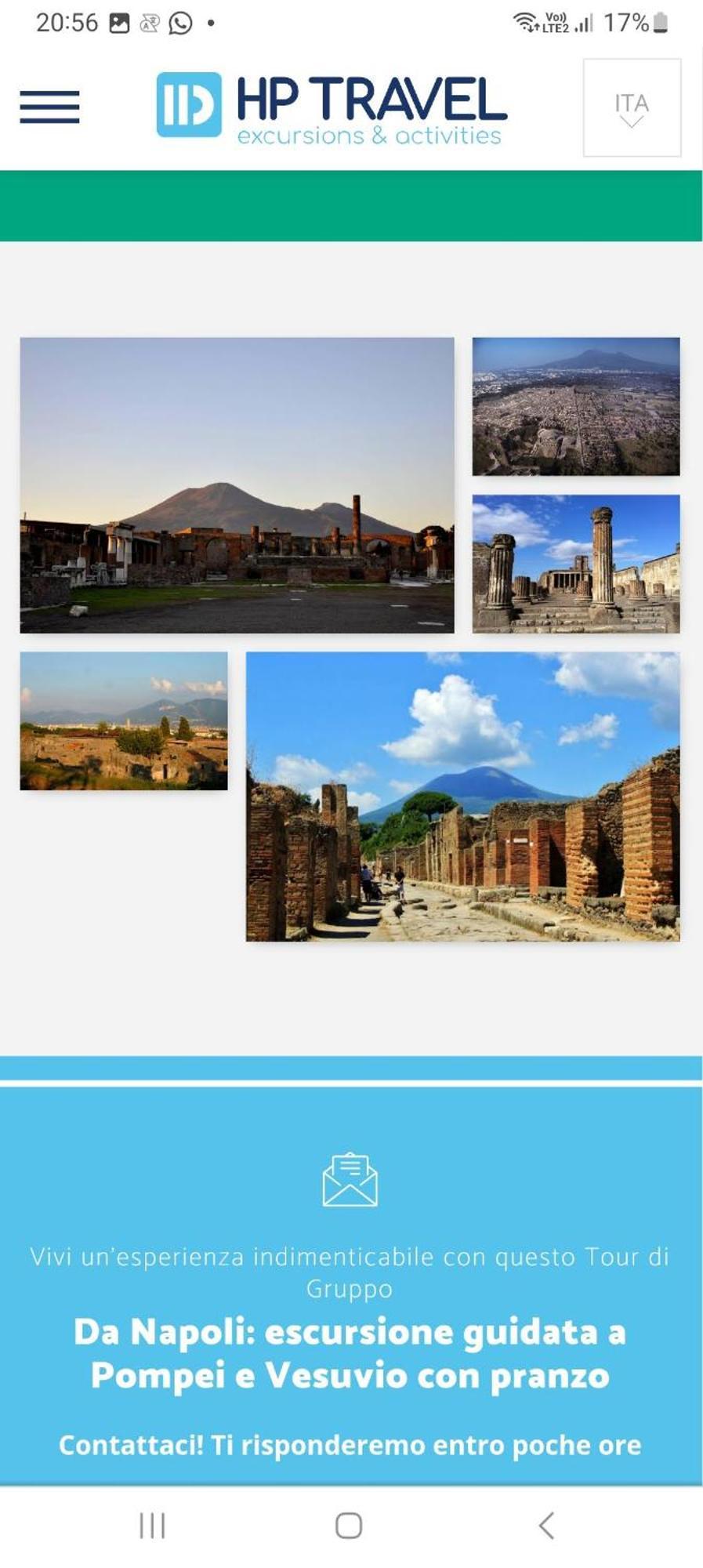Open recent apps from navigation bar
The height and width of the screenshot is (1568, 703).
[152, 1526]
